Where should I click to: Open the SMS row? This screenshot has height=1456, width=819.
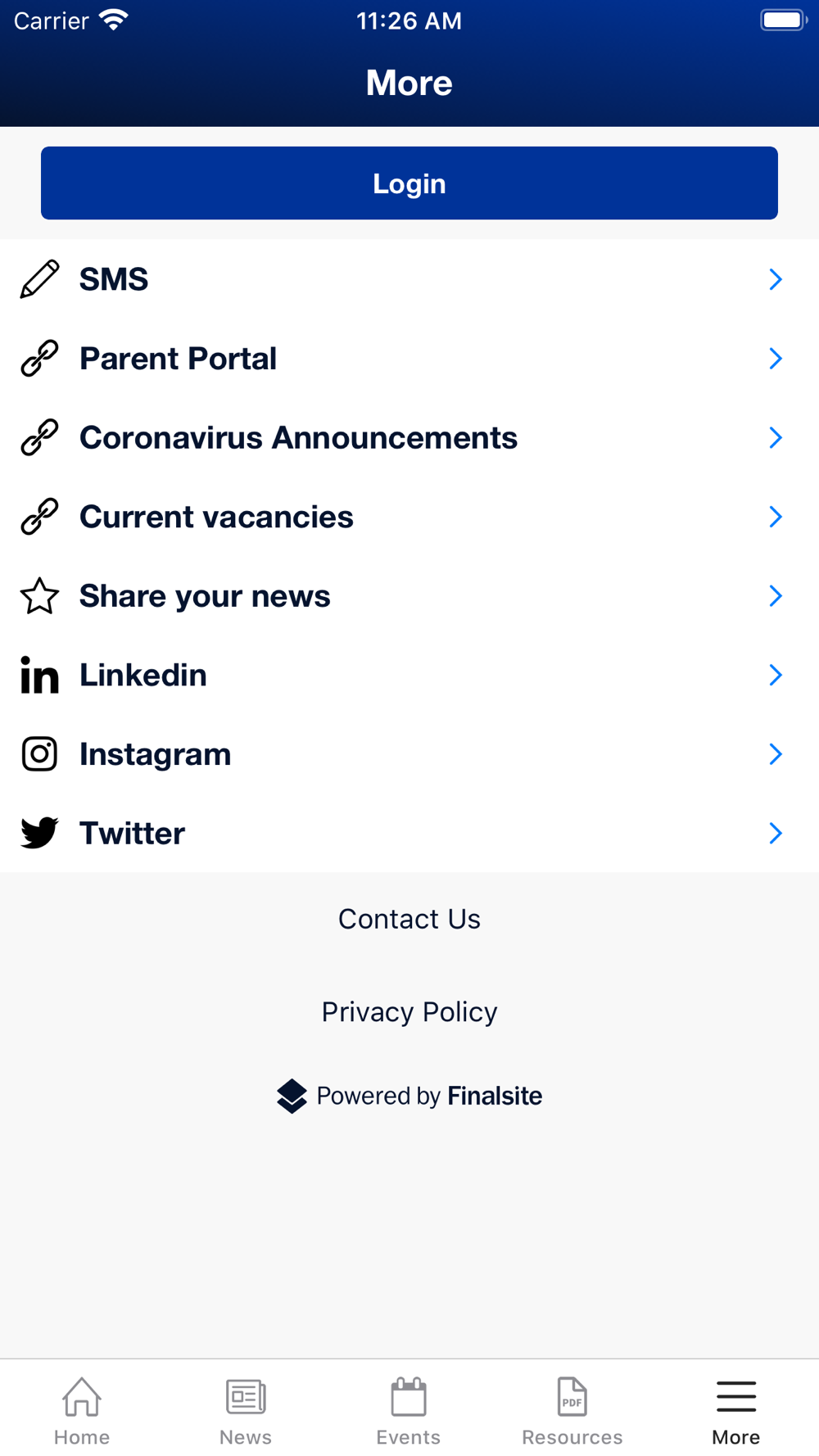tap(409, 279)
